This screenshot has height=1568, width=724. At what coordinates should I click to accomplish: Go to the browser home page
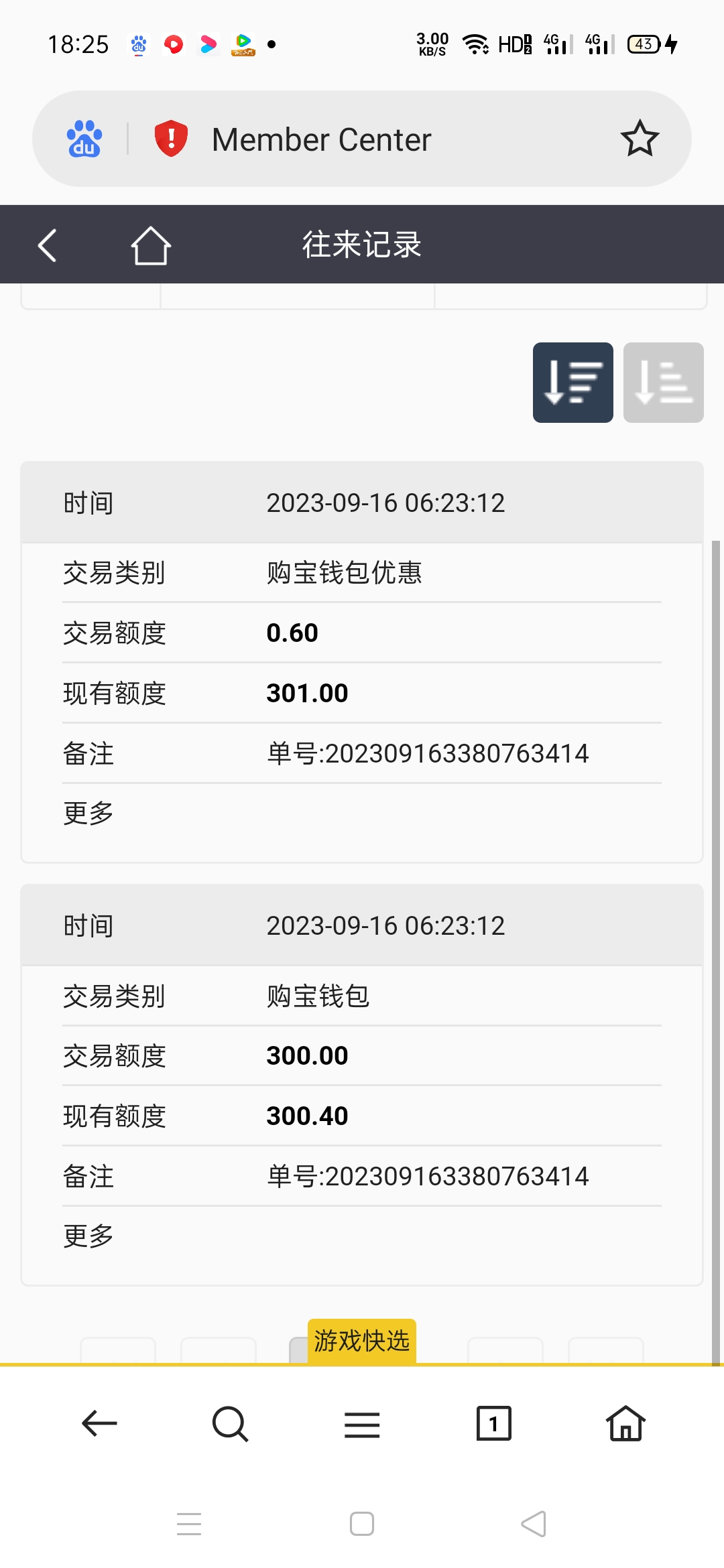[625, 1424]
